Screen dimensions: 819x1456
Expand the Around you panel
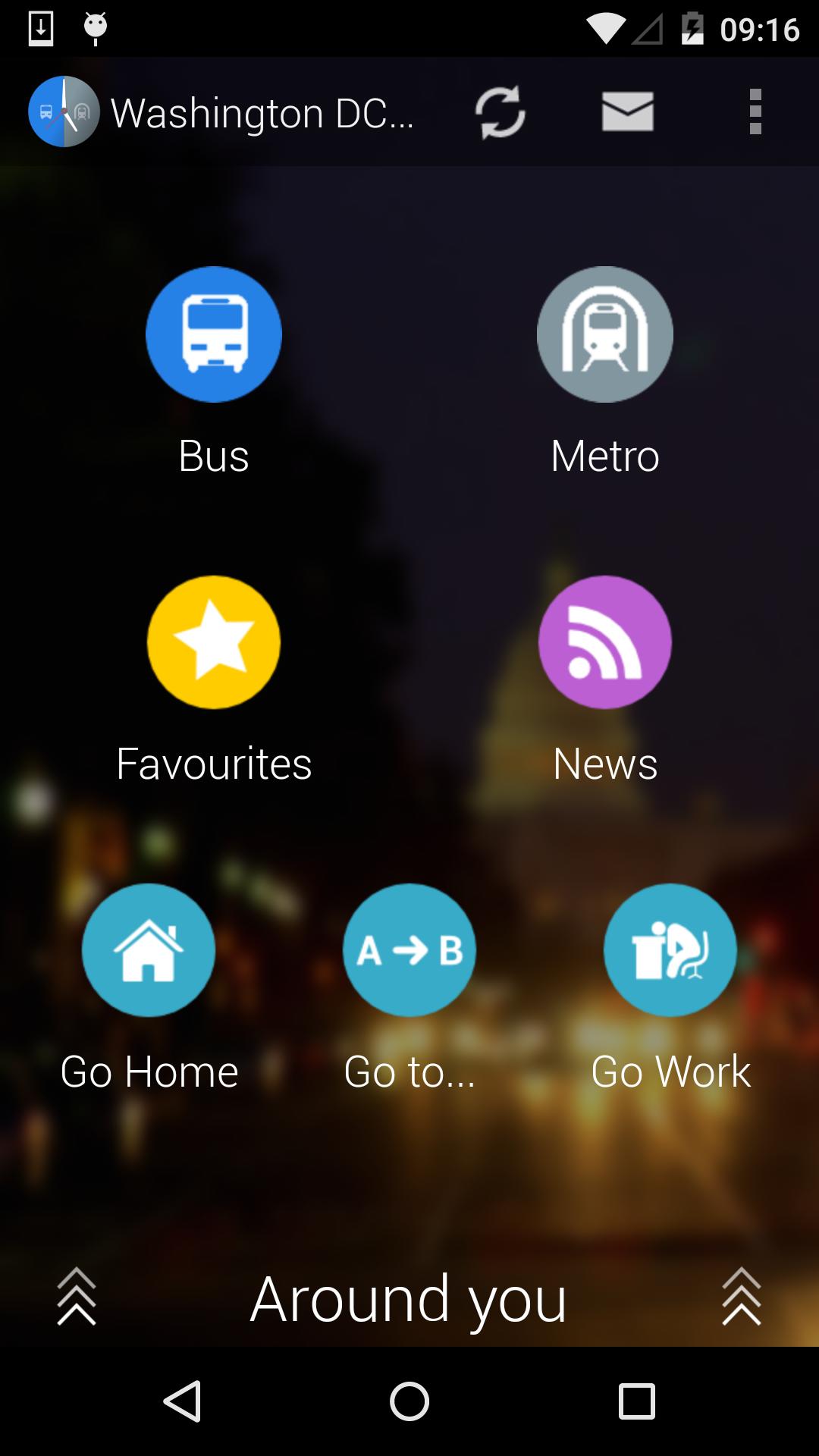(x=409, y=1298)
